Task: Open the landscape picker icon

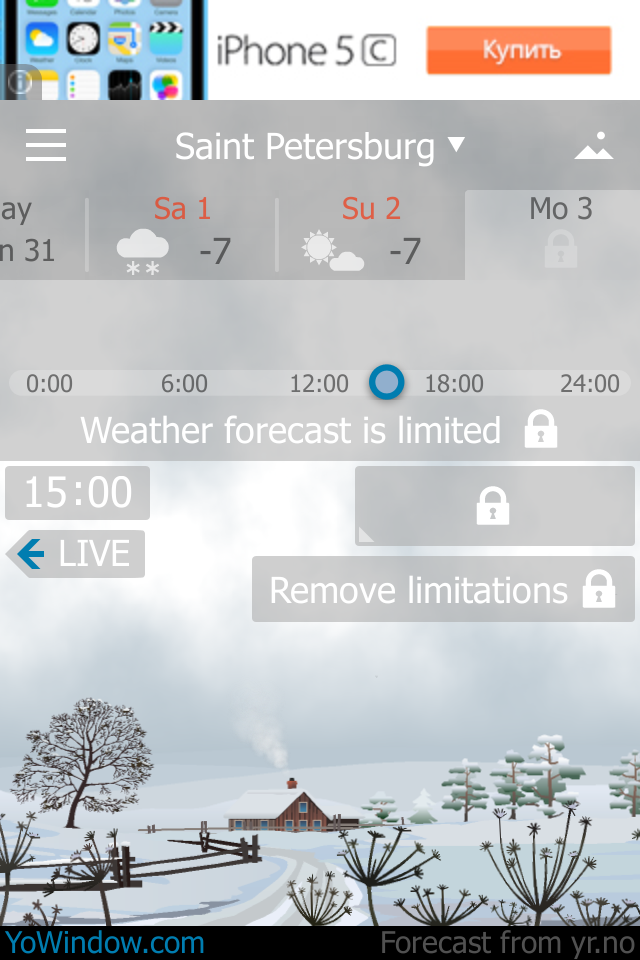Action: [x=593, y=146]
